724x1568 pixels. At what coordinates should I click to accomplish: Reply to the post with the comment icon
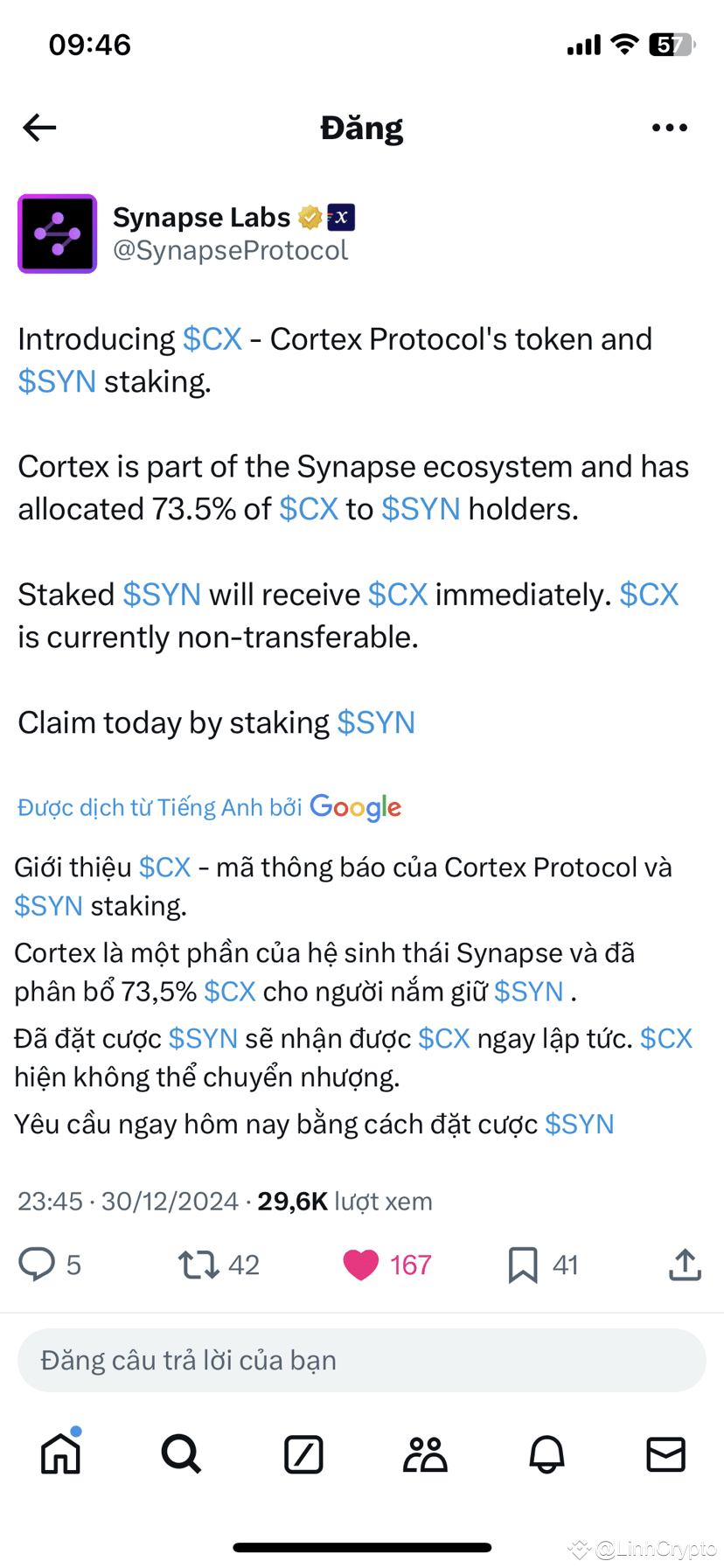click(x=38, y=1265)
